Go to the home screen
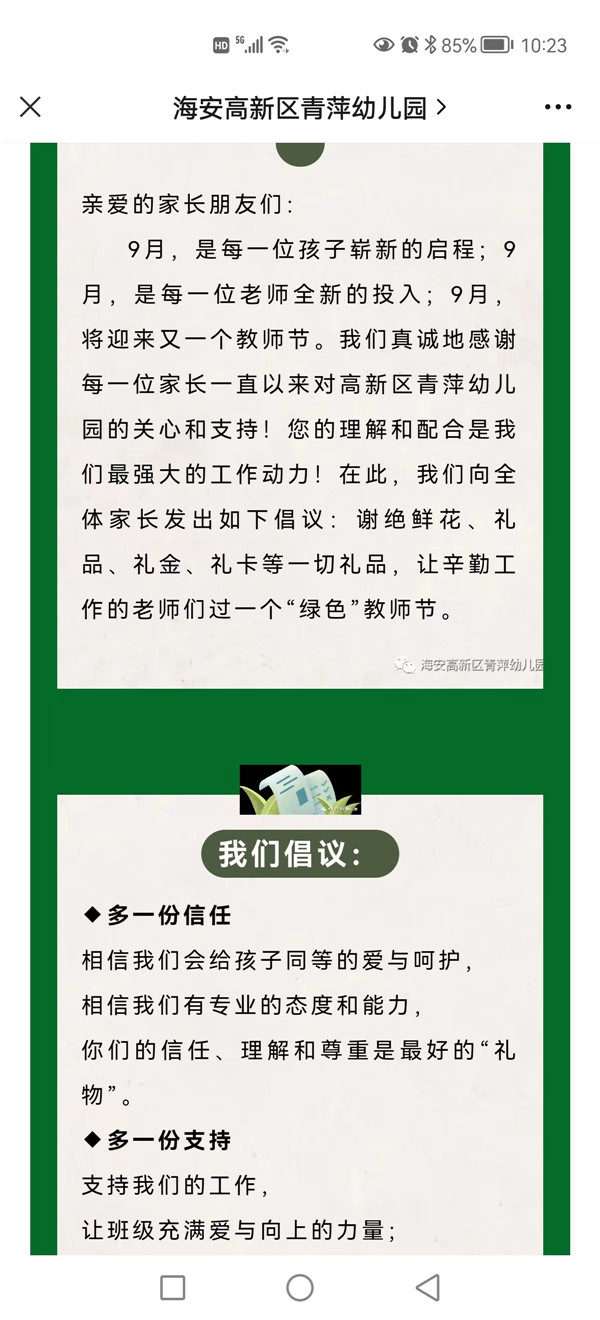Screen dimensions: 600x1320 pos(300,1287)
